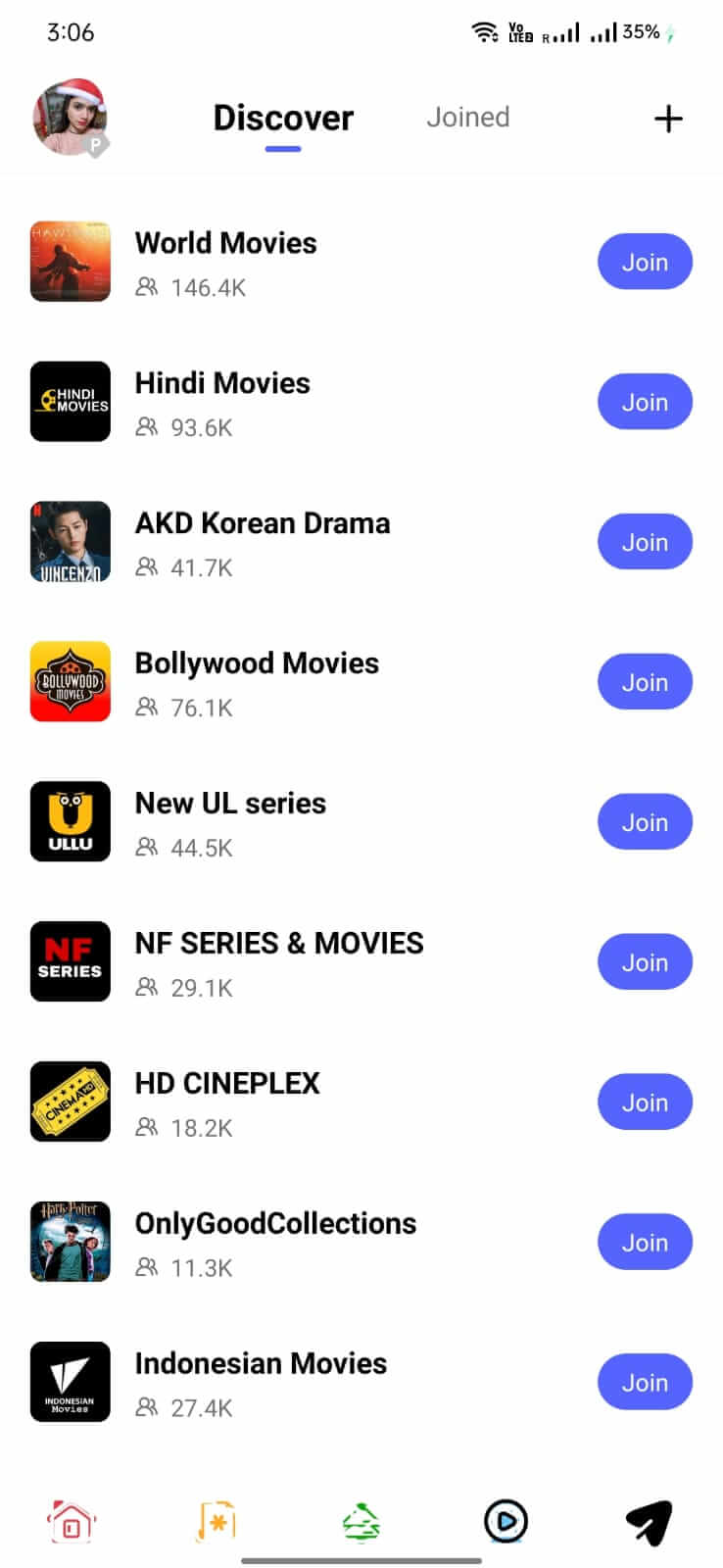
Task: Join the Hindi Movies channel
Action: tap(645, 402)
